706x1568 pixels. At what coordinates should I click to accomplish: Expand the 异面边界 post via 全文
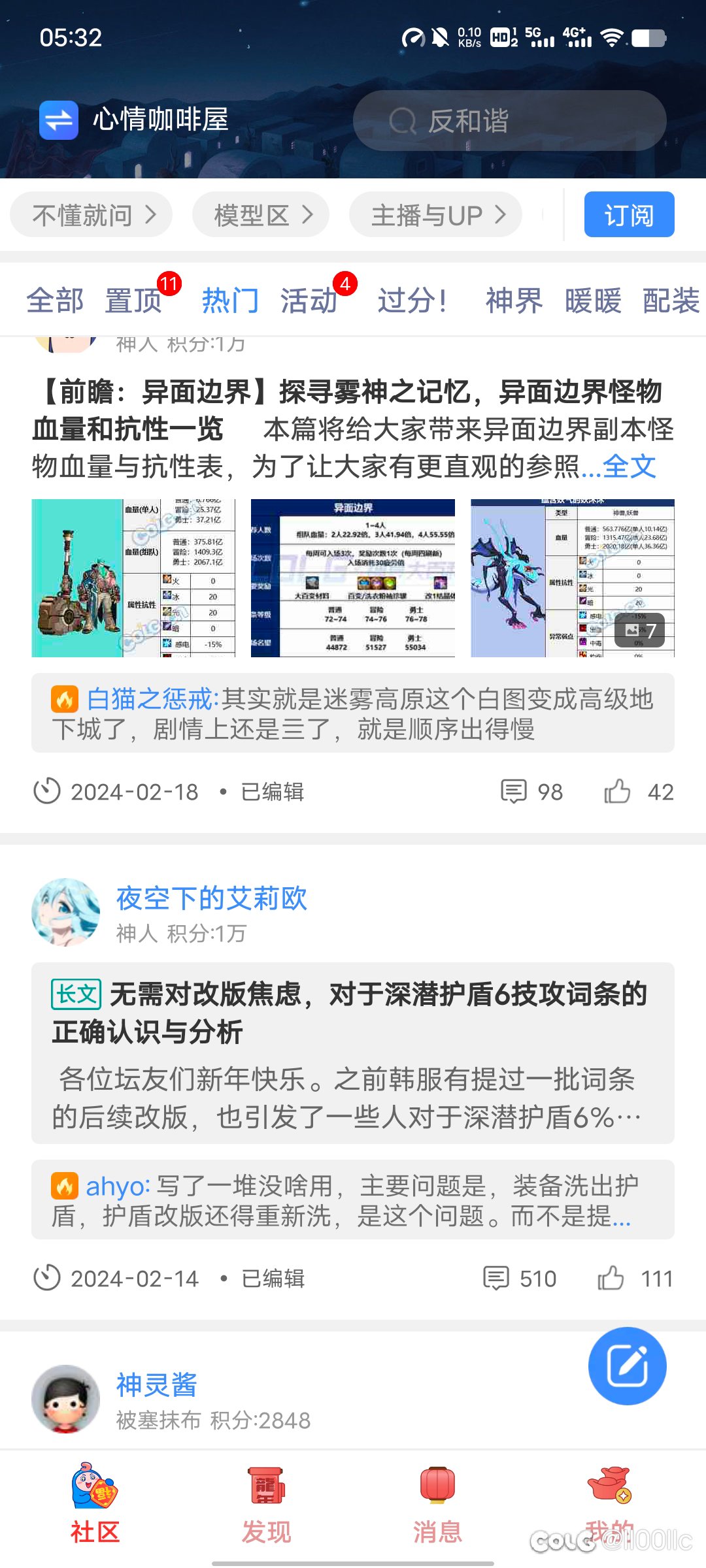pos(629,466)
